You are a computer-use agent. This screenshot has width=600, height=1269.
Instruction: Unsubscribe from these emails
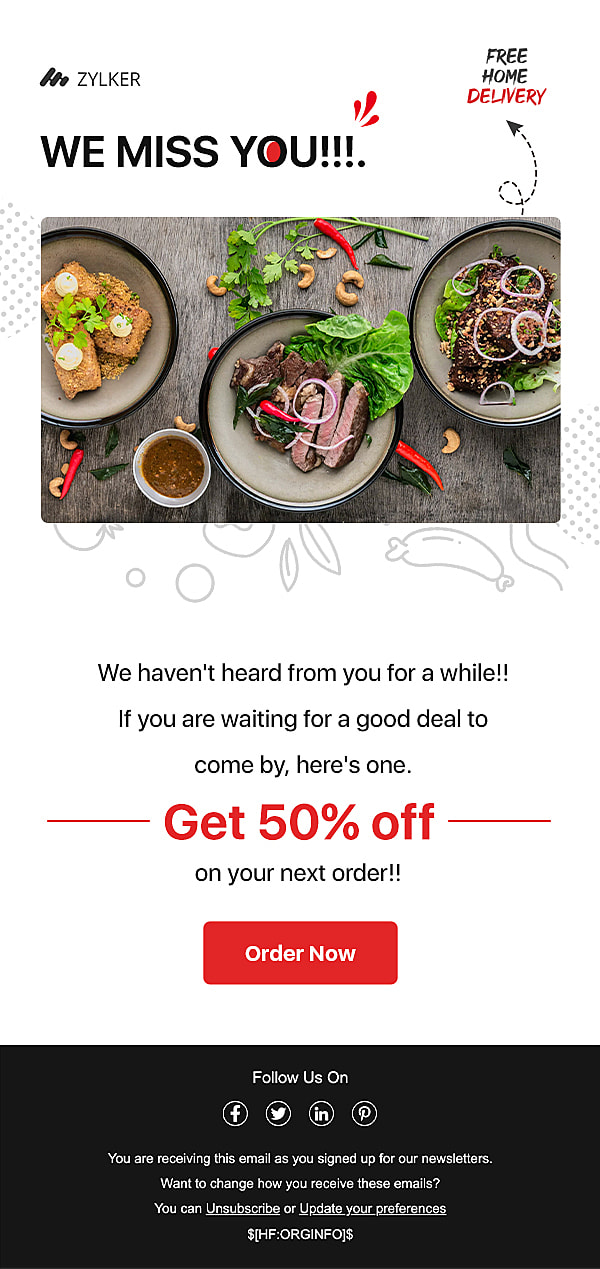pyautogui.click(x=243, y=1208)
